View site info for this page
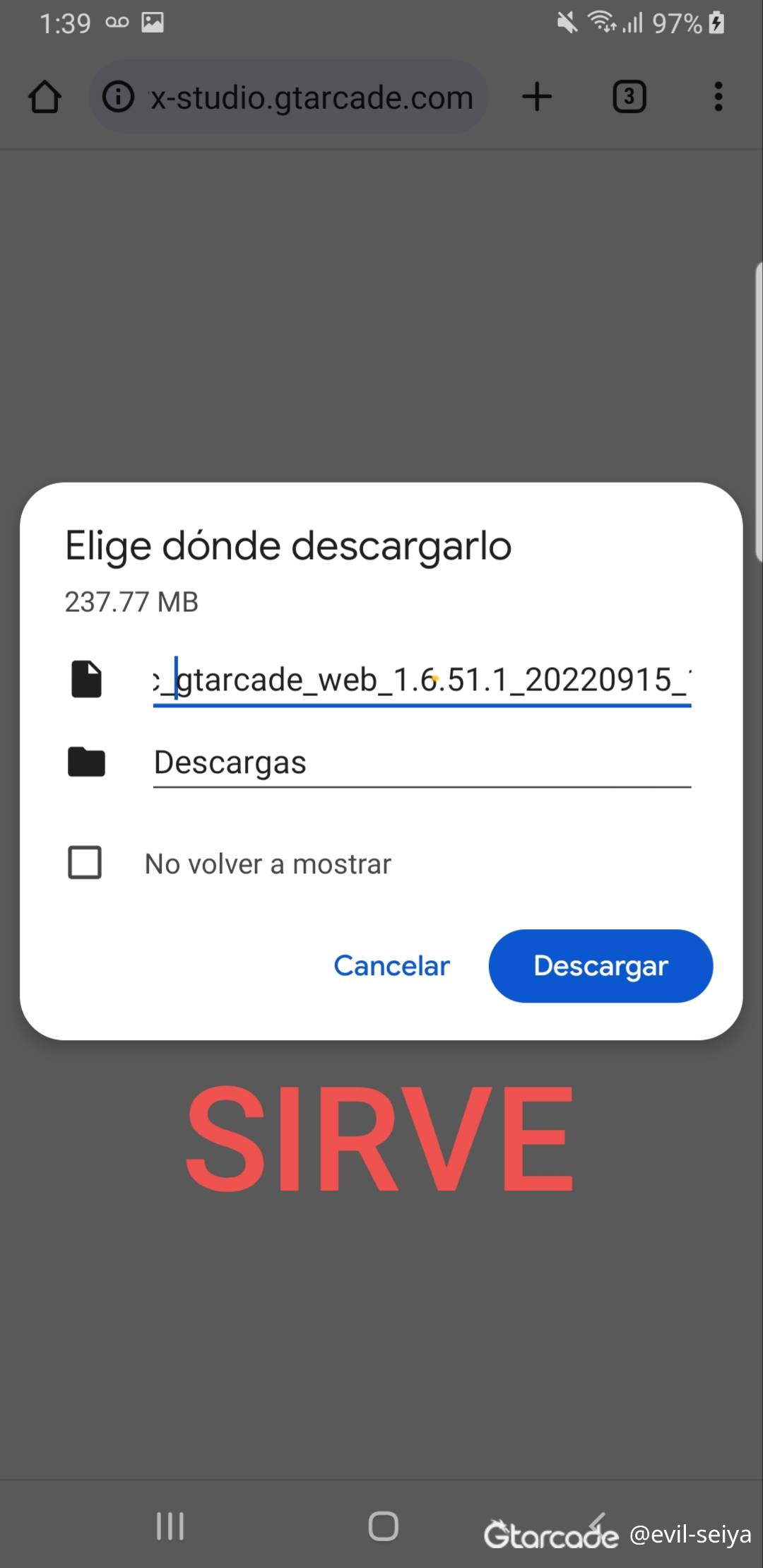Screen dimensions: 763x1568 tap(118, 97)
